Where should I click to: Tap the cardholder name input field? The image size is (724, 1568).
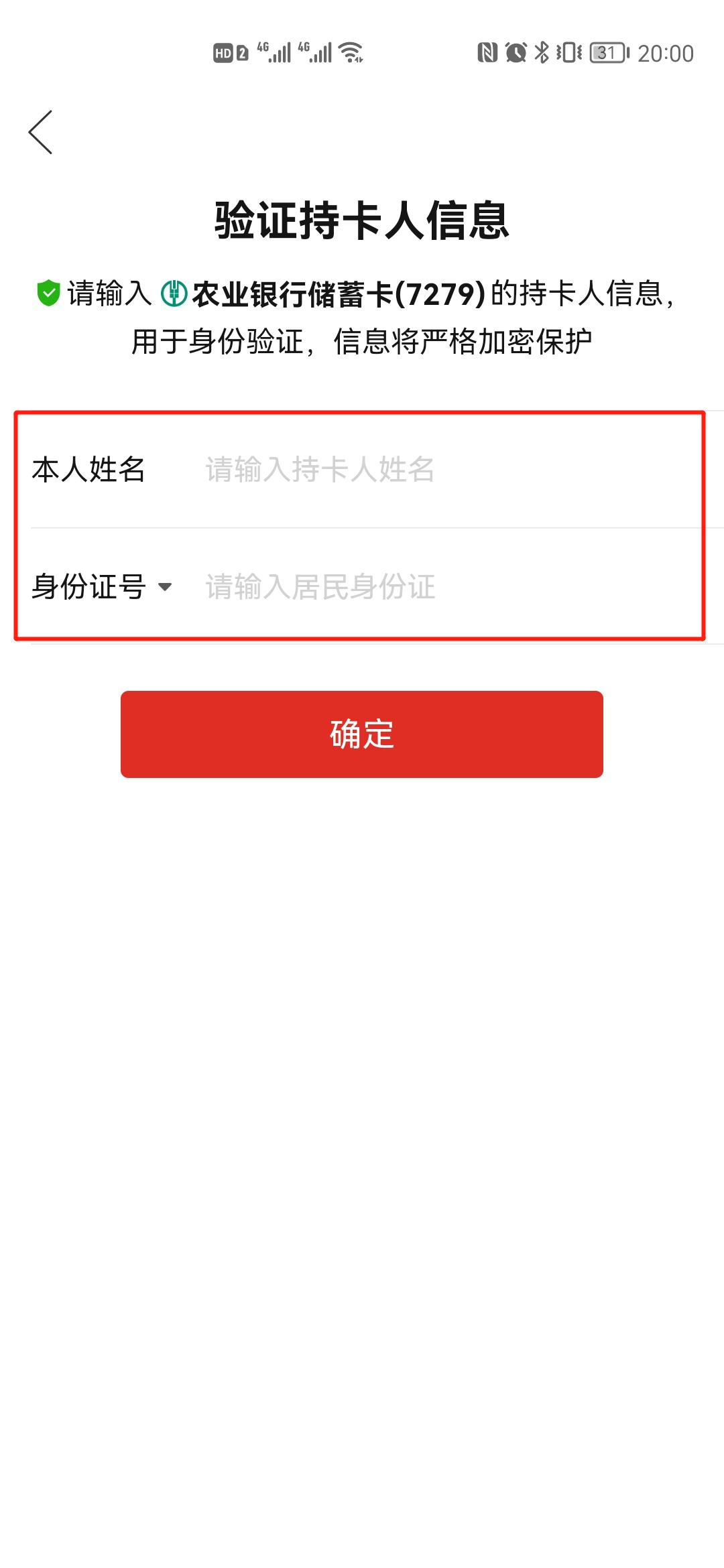449,470
